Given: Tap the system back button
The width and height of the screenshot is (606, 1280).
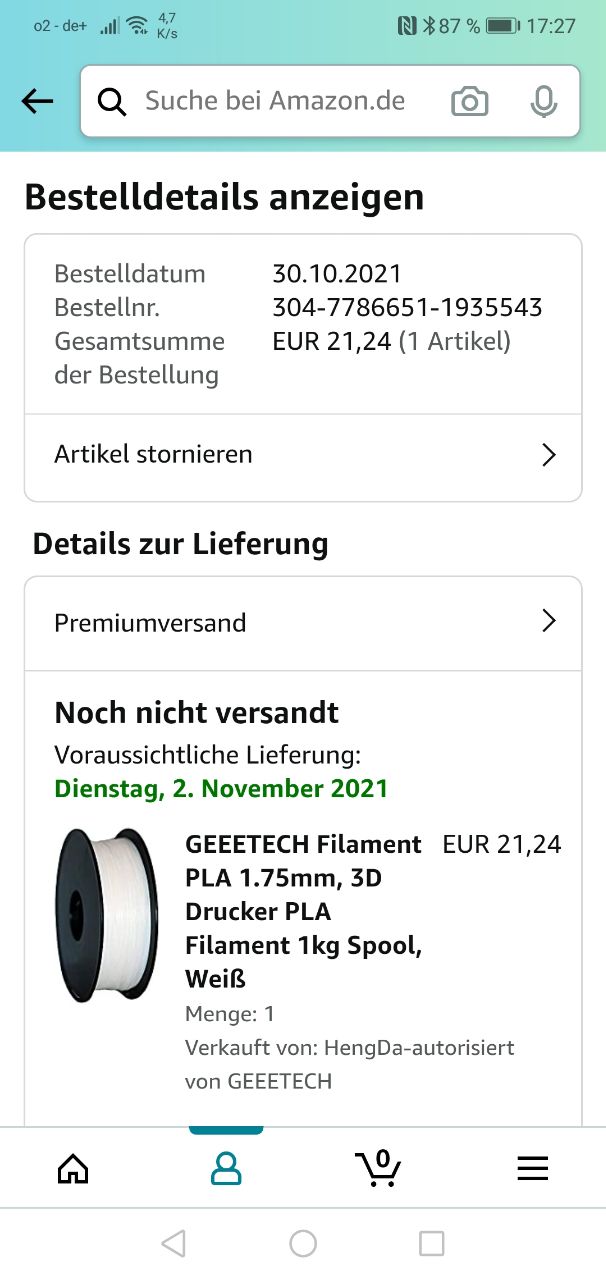Looking at the screenshot, I should (x=173, y=1243).
